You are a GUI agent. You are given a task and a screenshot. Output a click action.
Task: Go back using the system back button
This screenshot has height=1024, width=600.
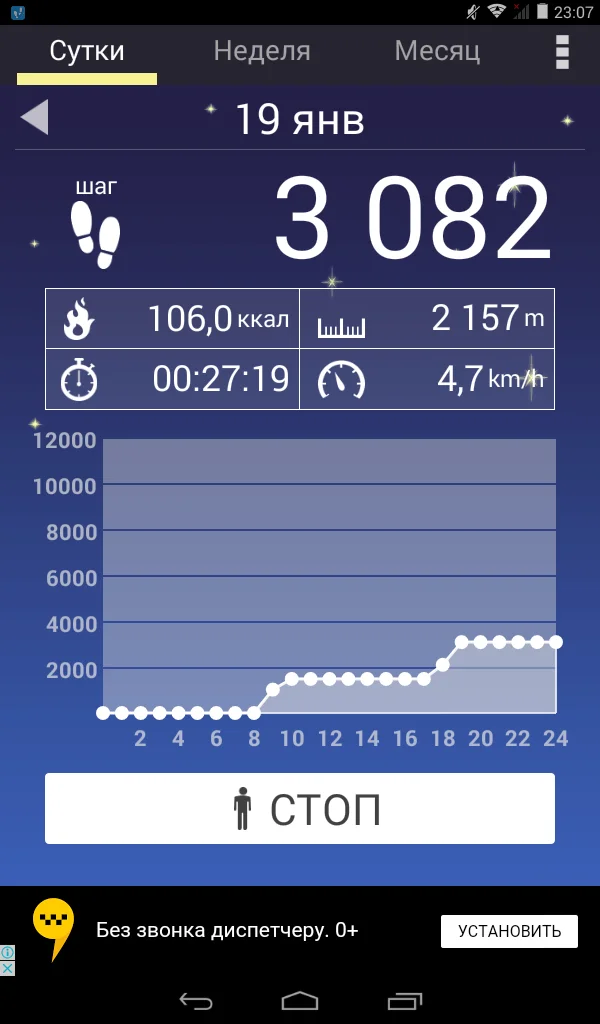[196, 1001]
